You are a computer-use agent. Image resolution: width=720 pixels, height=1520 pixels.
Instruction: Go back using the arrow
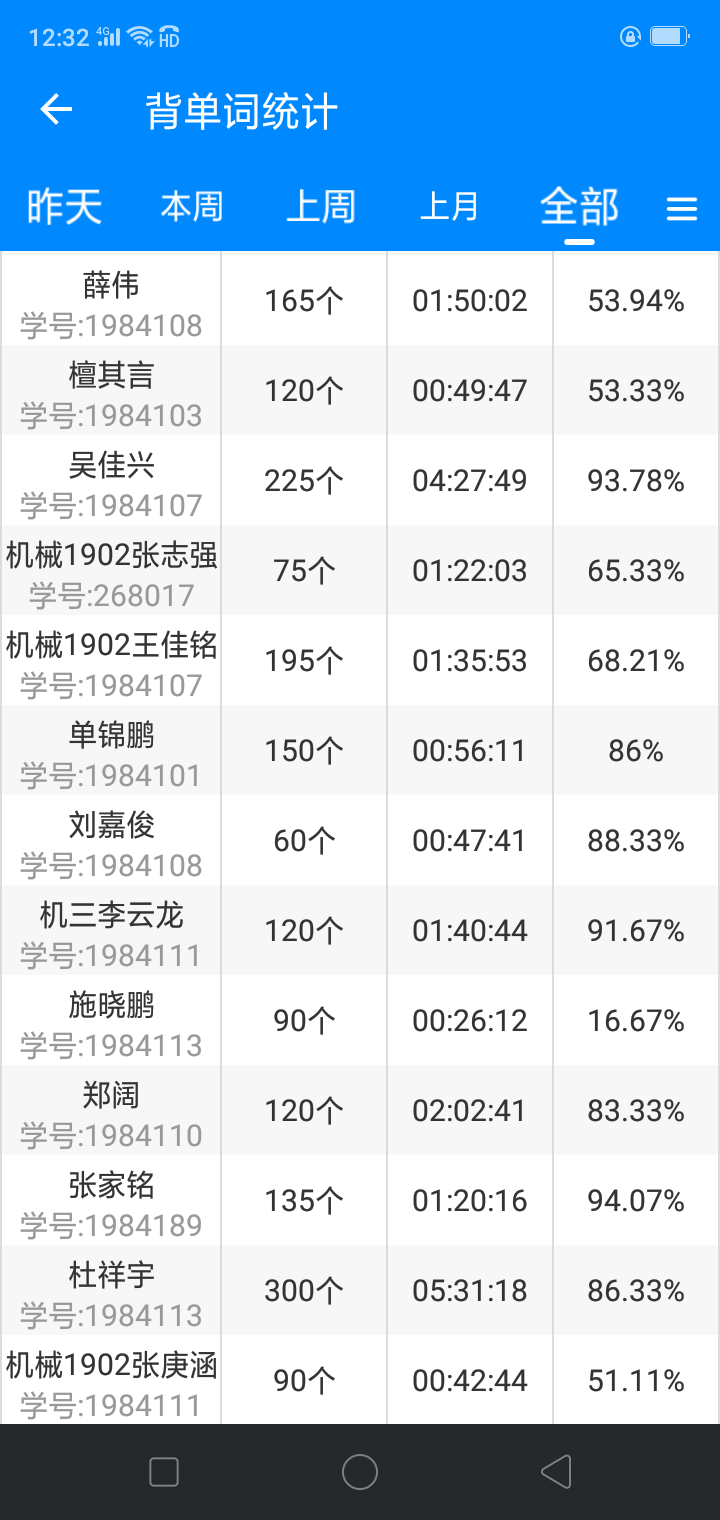(56, 110)
